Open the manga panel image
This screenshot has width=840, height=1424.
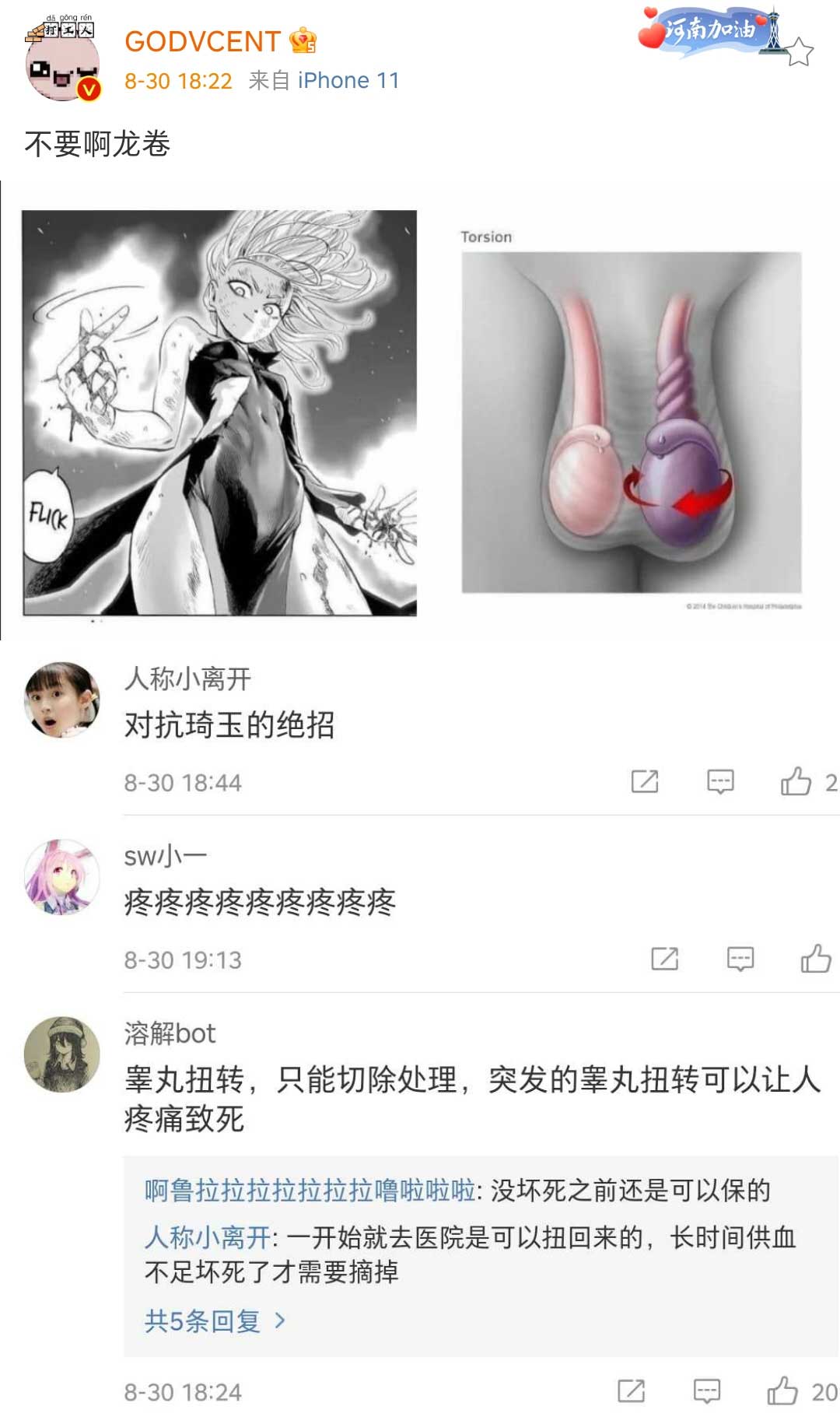pyautogui.click(x=219, y=412)
